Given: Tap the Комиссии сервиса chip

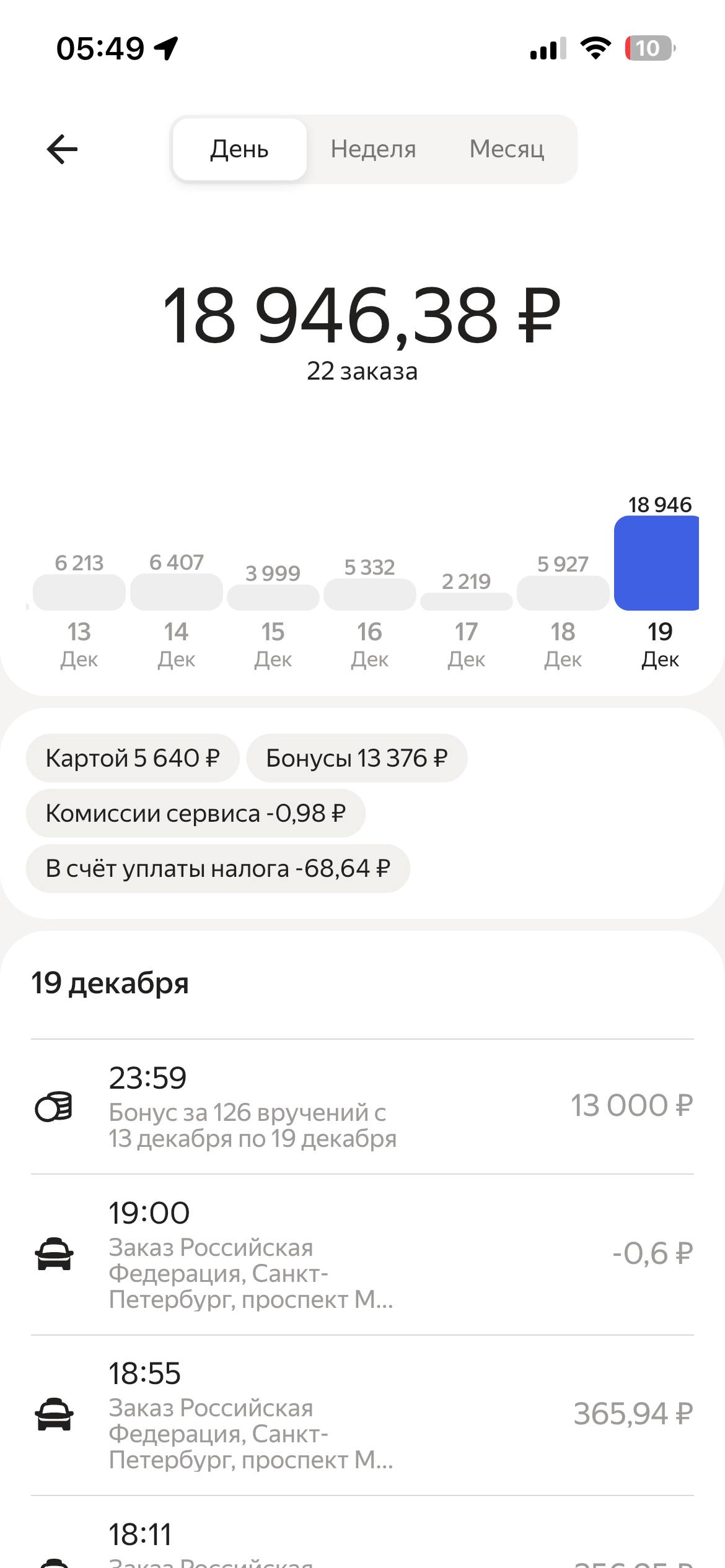Looking at the screenshot, I should pyautogui.click(x=196, y=813).
